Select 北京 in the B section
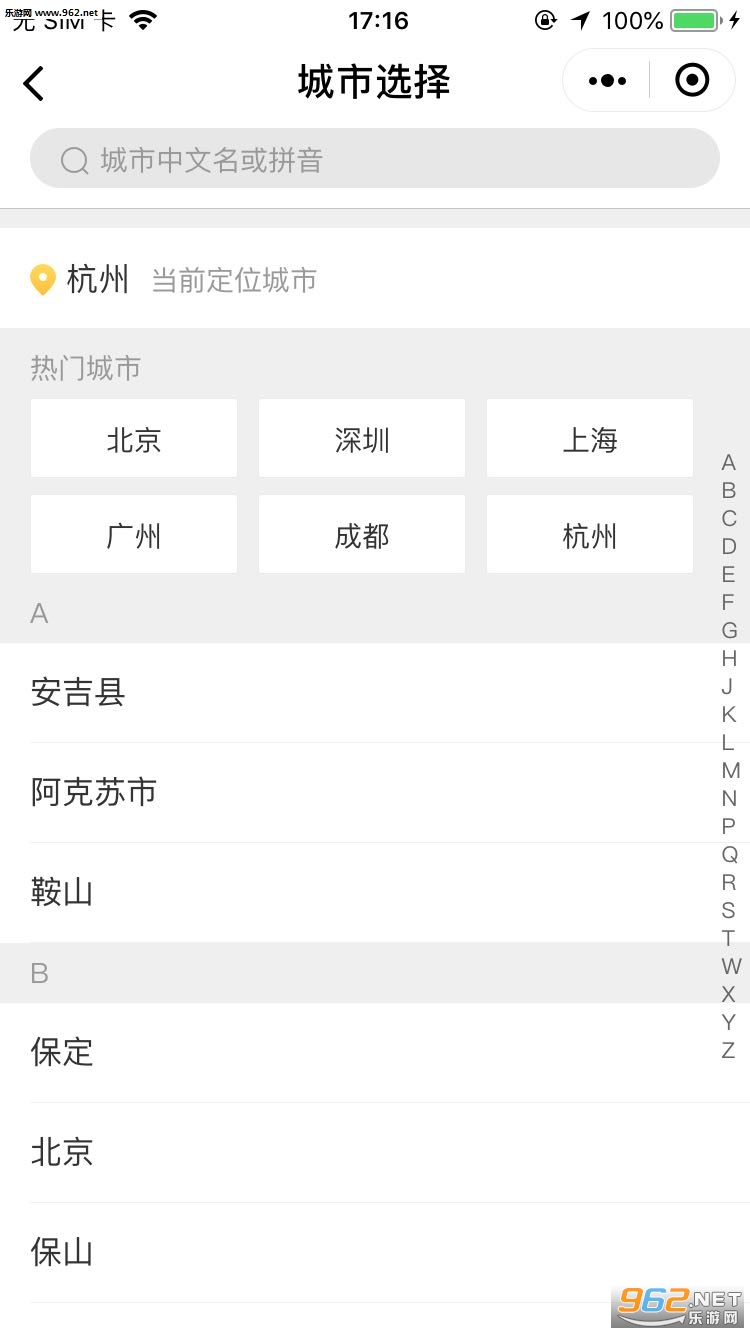This screenshot has width=750, height=1334. (x=62, y=1152)
